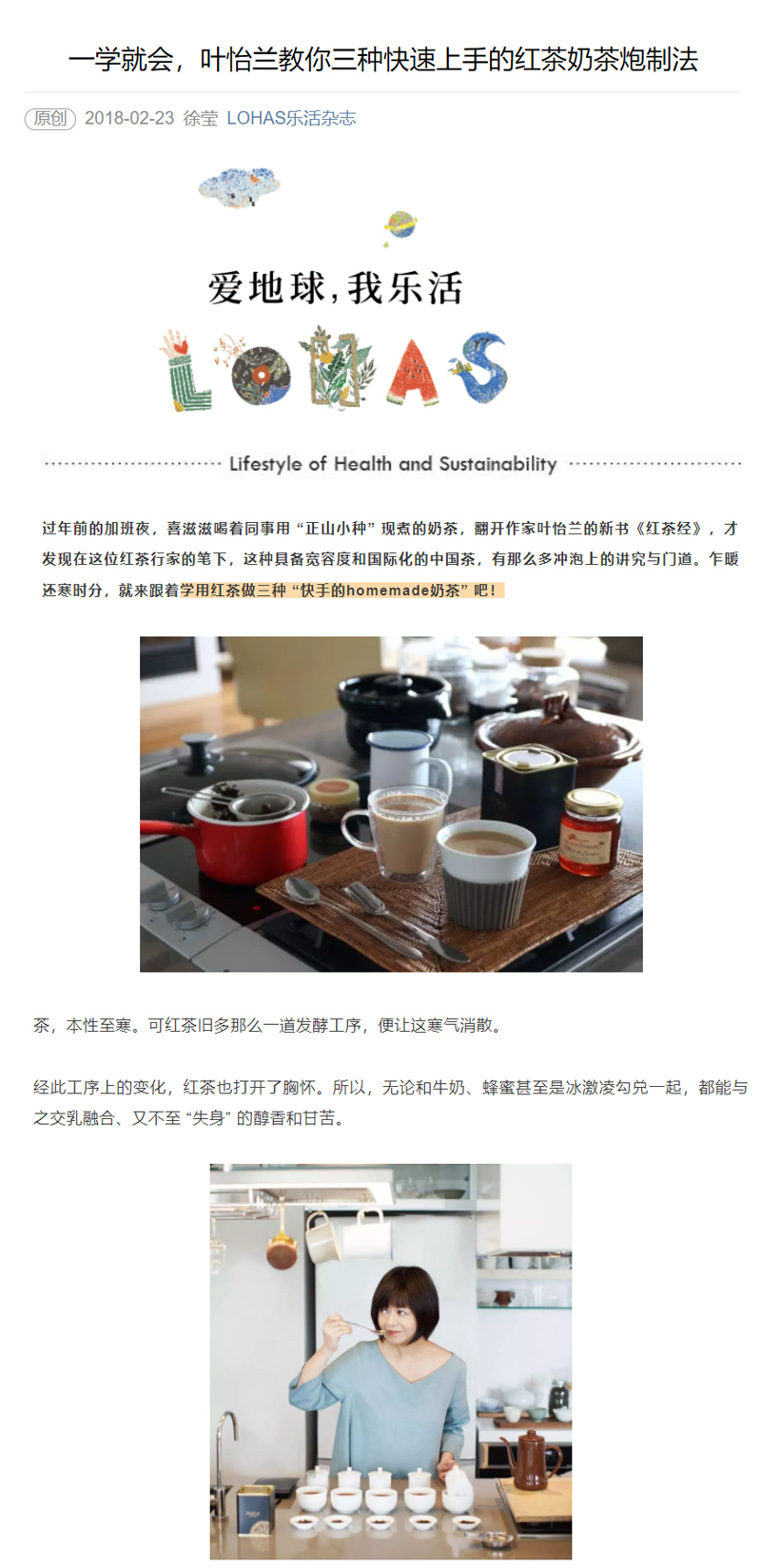Viewport: 761px width, 1568px height.
Task: Open the milk tea cups photo
Action: click(x=391, y=804)
